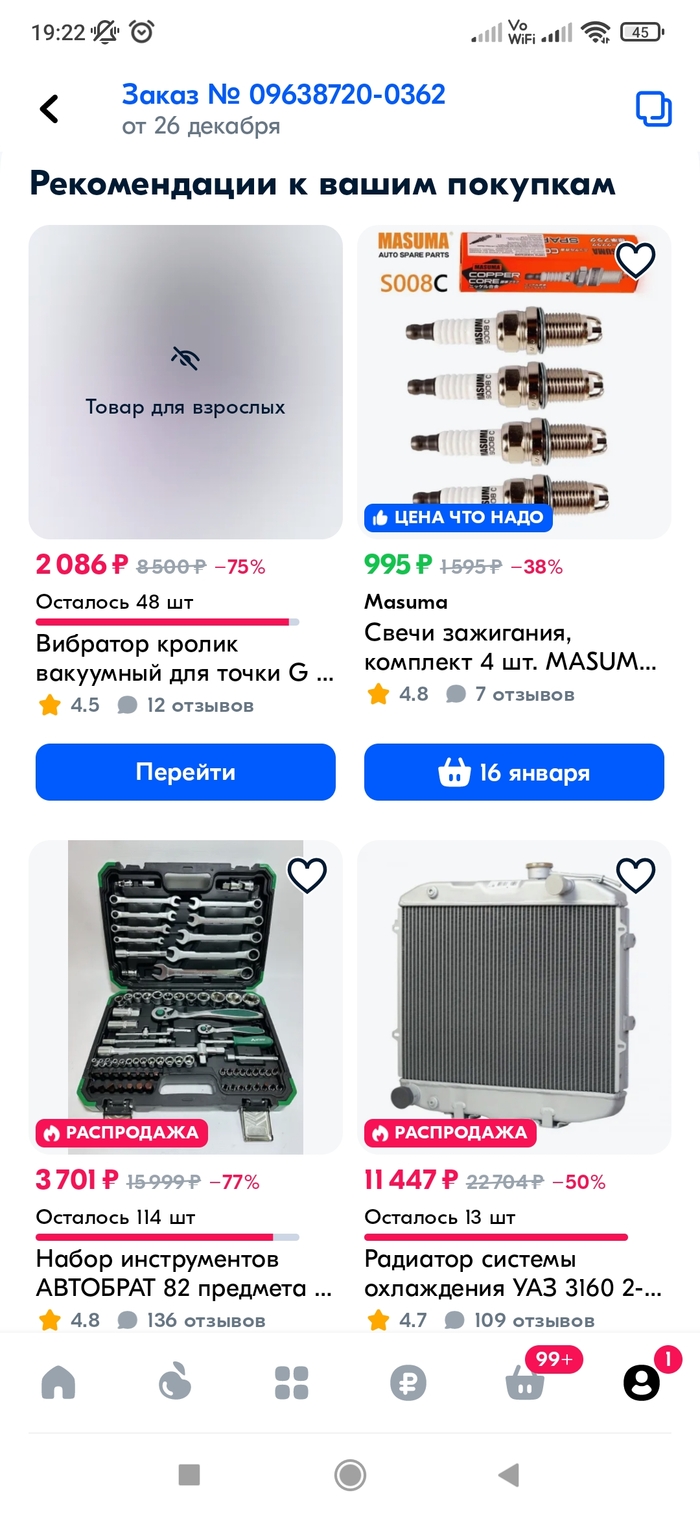Go back from the order page

[49, 109]
